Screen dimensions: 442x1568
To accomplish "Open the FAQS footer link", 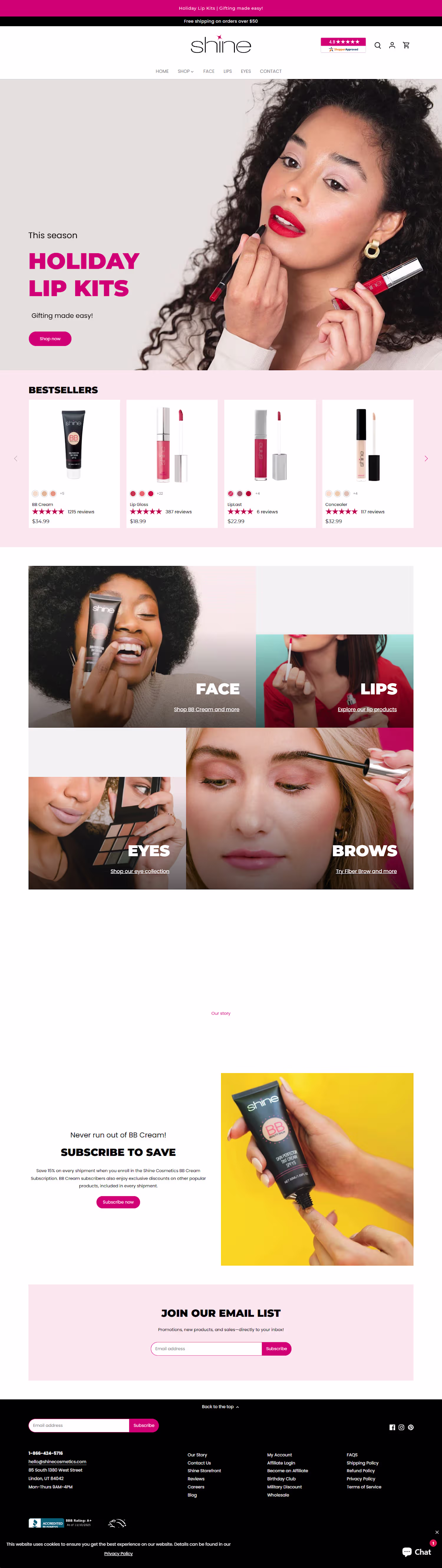I will coord(352,1455).
